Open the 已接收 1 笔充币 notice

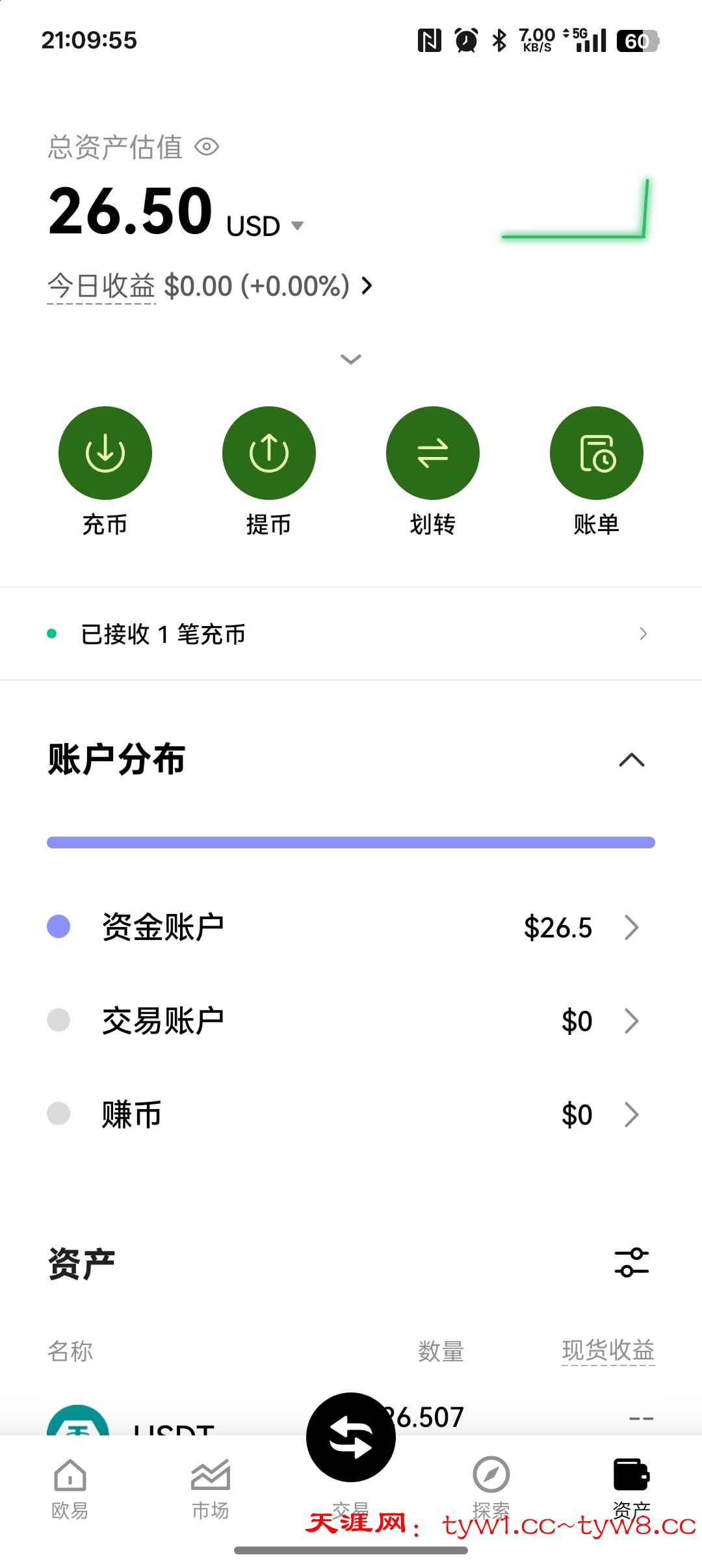click(351, 634)
